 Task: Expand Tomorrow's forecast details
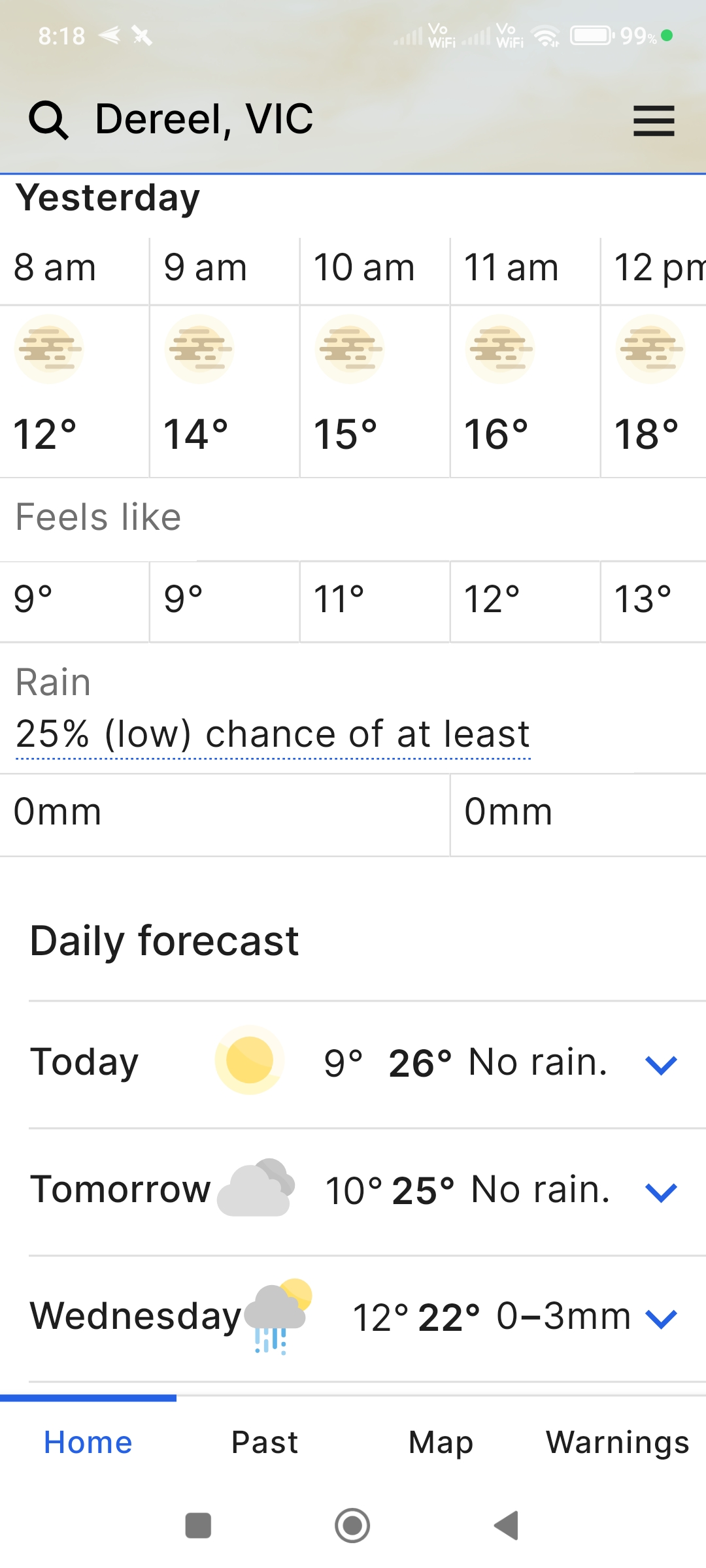tap(660, 1189)
